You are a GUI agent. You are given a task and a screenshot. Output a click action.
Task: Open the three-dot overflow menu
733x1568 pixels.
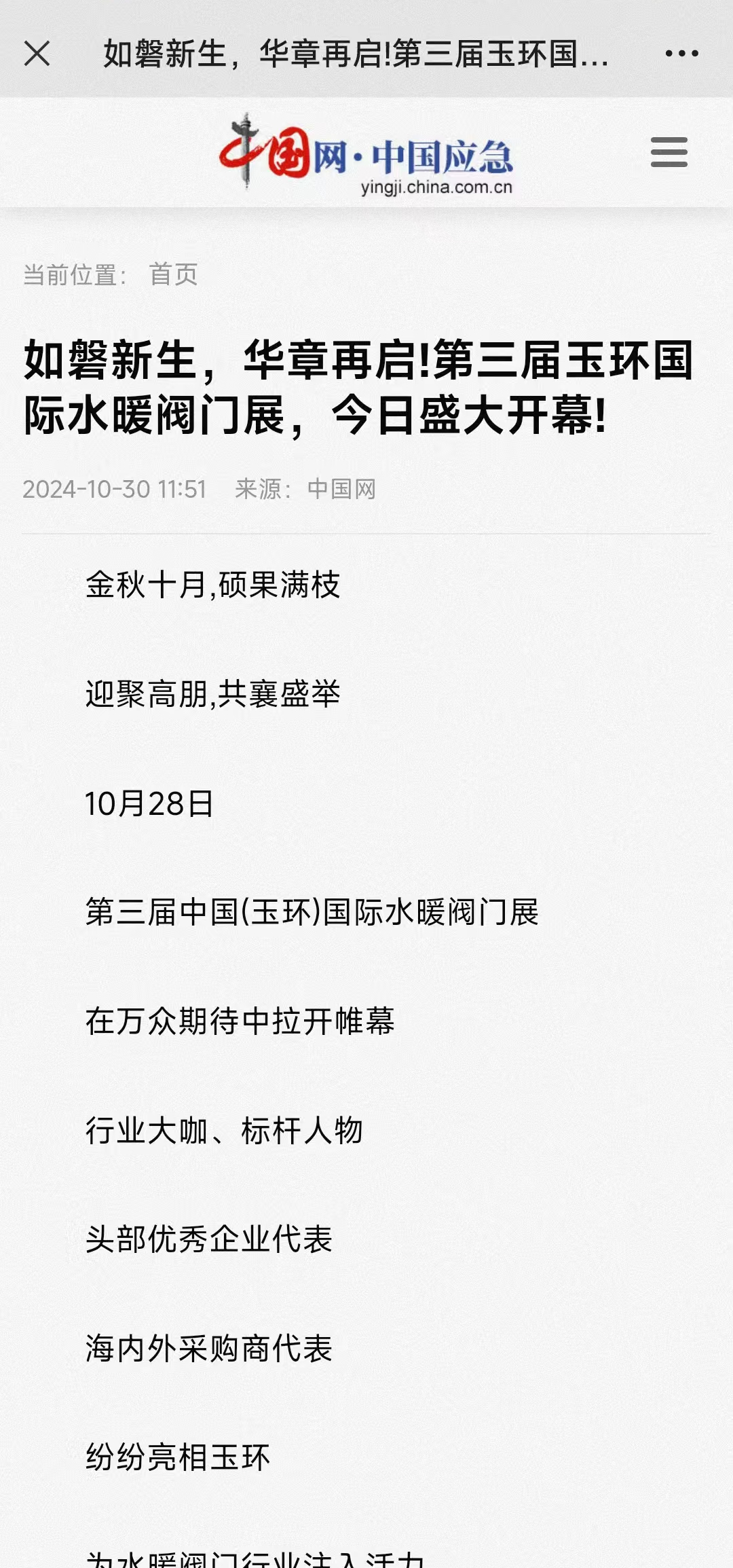(681, 54)
